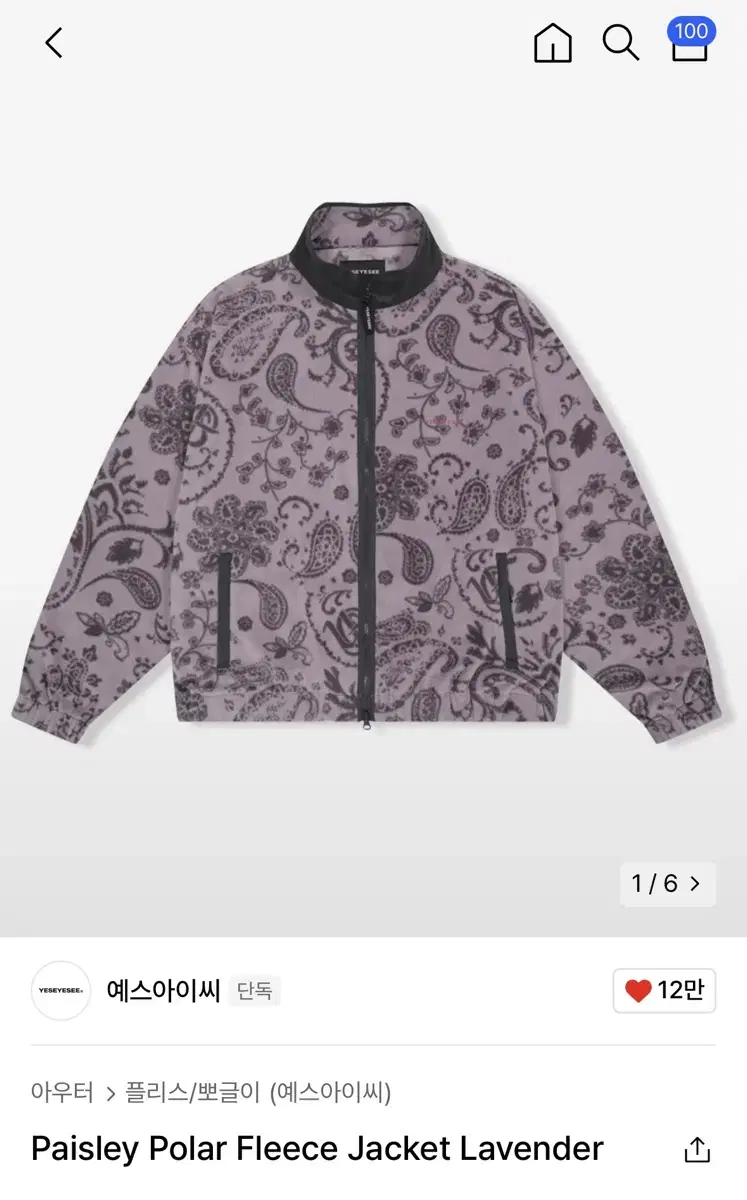Open the 예스아이씨 brand page
Viewport: 747px width, 1200px height.
(x=163, y=991)
